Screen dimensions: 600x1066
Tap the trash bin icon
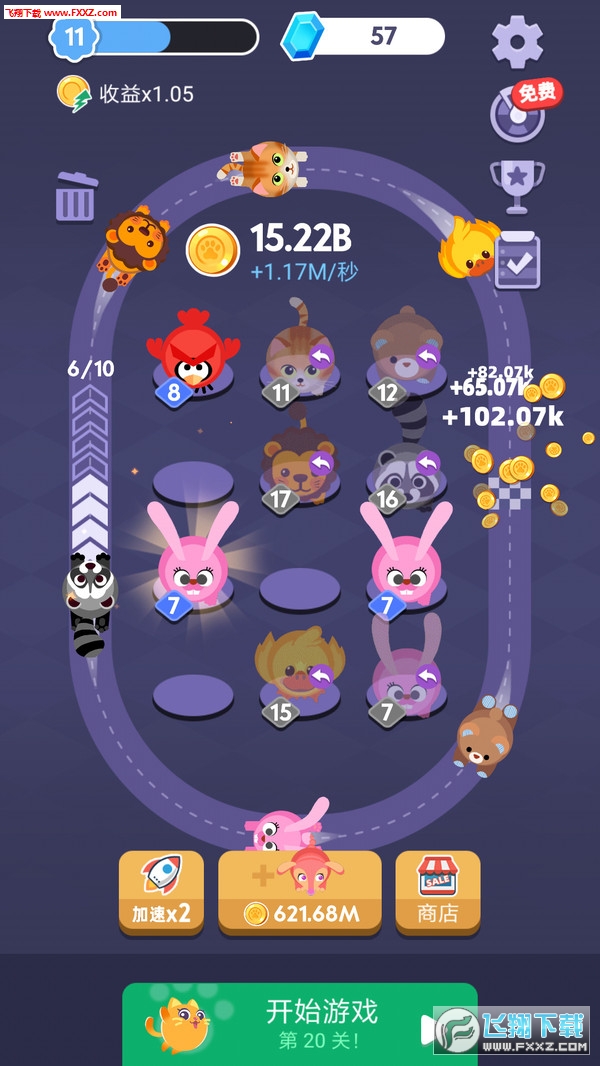click(77, 197)
